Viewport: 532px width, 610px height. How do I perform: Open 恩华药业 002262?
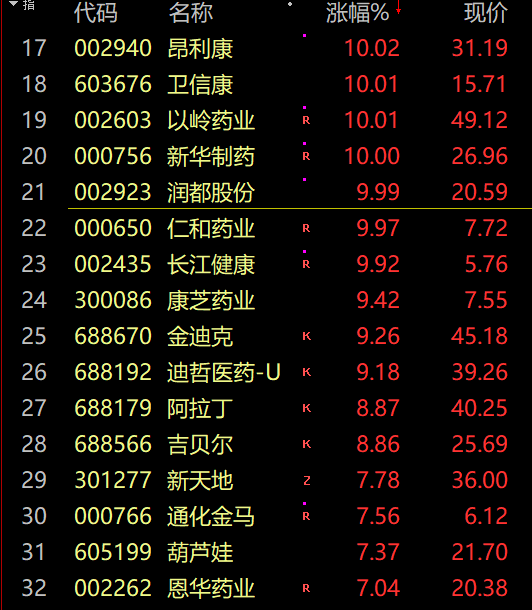tap(266, 588)
